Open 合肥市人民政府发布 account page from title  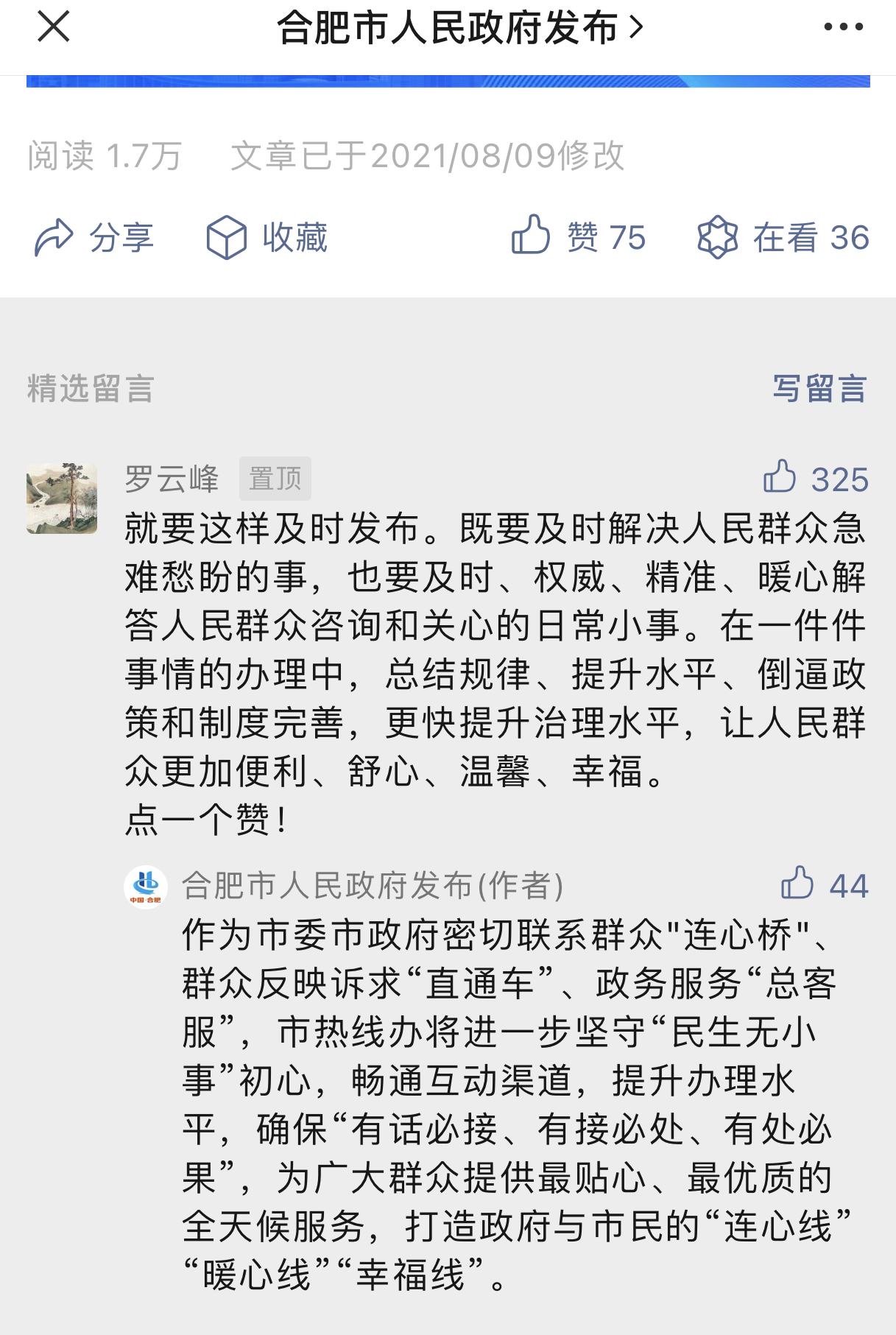coord(459,28)
